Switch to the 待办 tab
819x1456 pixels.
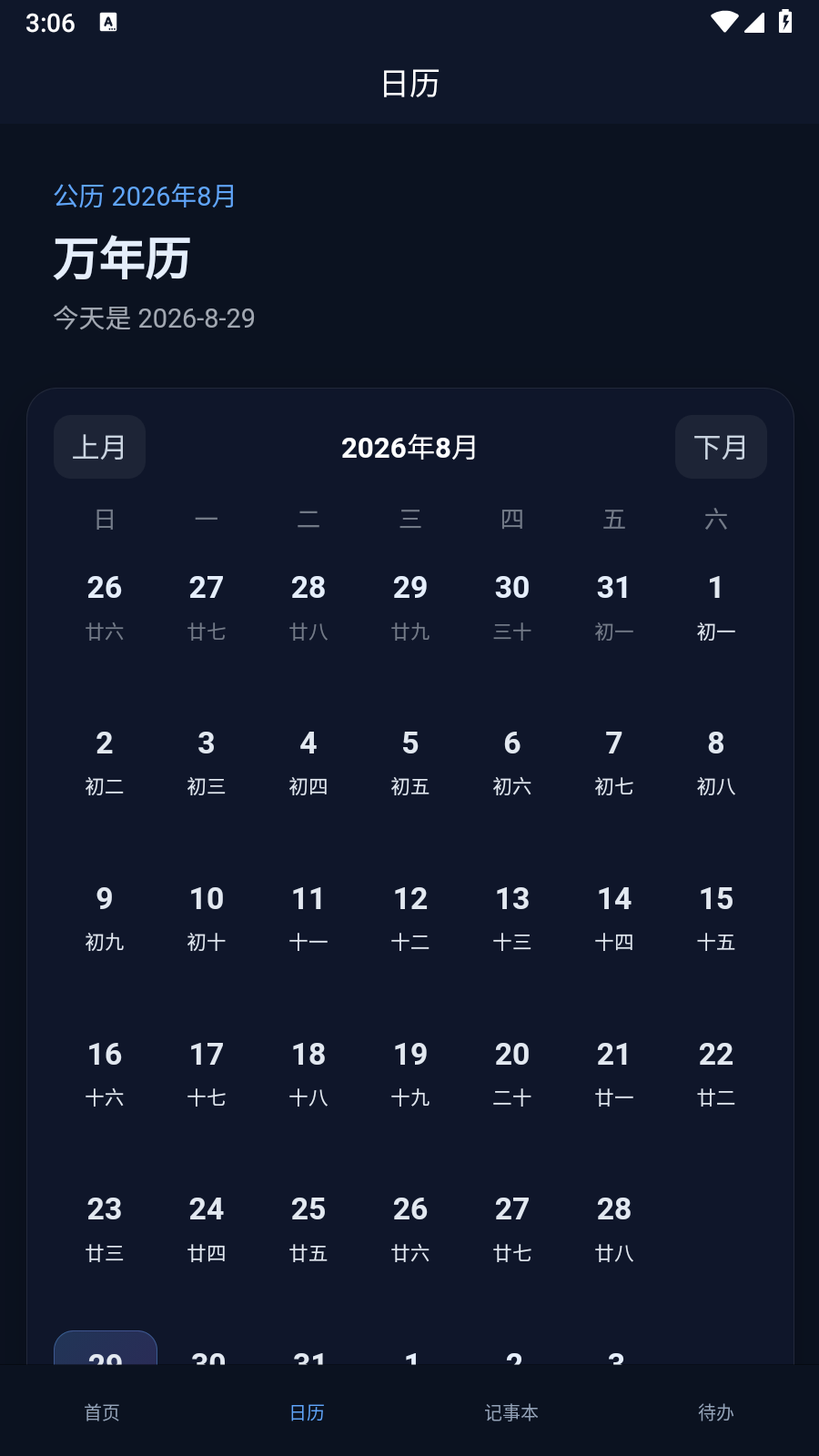click(x=716, y=1411)
